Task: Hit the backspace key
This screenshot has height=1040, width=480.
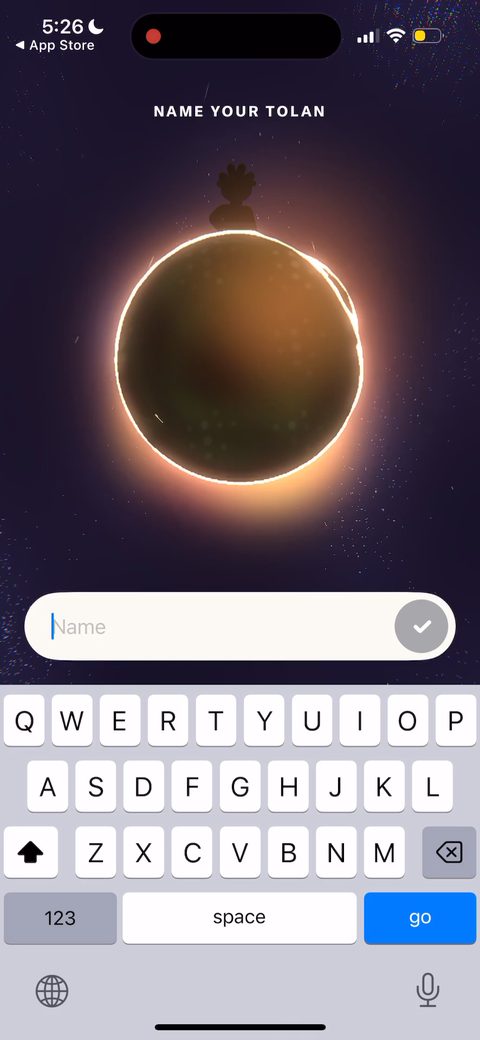Action: click(x=449, y=852)
